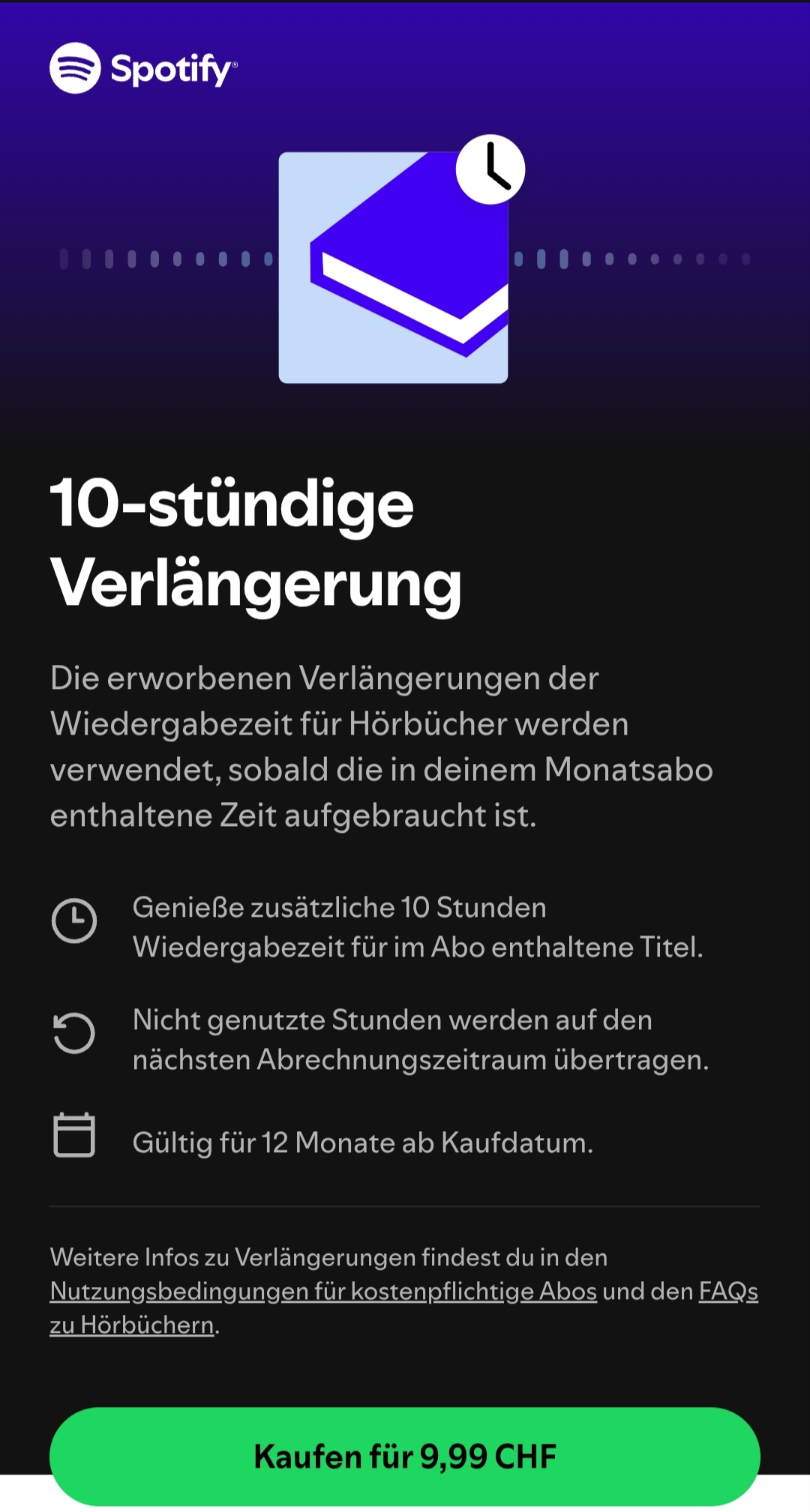
Task: Buy the extension for 9,99 CHF
Action: pos(405,1456)
